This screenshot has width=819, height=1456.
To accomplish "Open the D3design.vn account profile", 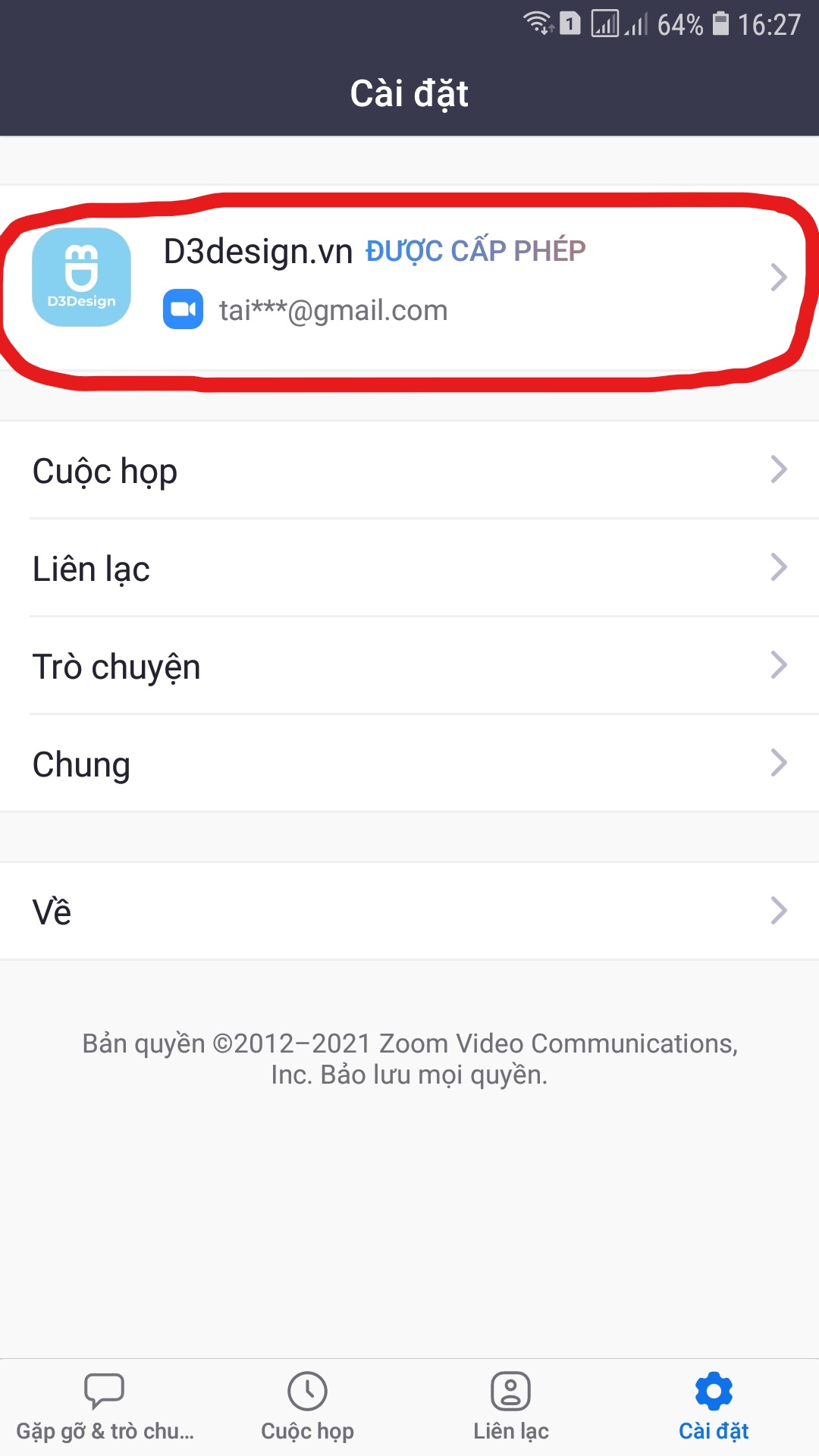I will [x=409, y=278].
